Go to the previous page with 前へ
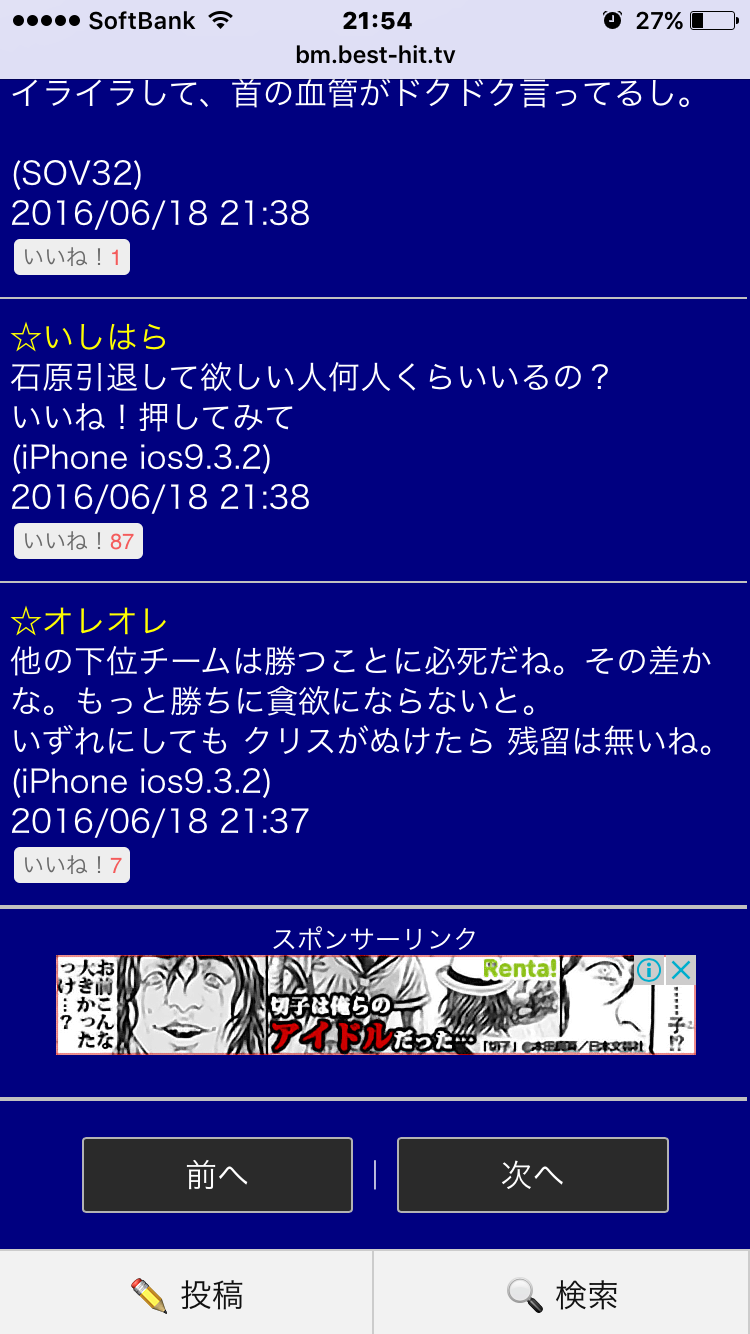 pyautogui.click(x=217, y=1175)
